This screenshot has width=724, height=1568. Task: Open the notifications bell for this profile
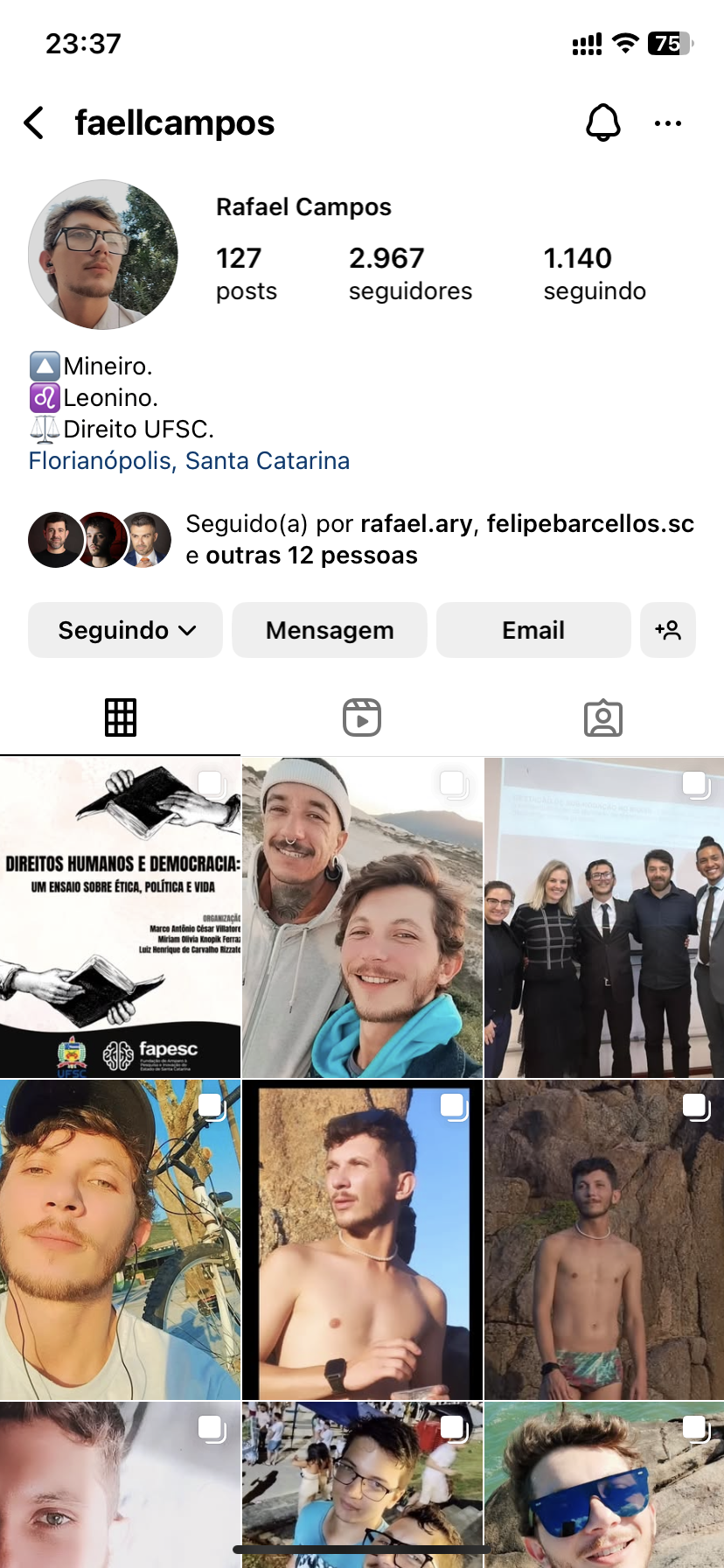click(602, 123)
